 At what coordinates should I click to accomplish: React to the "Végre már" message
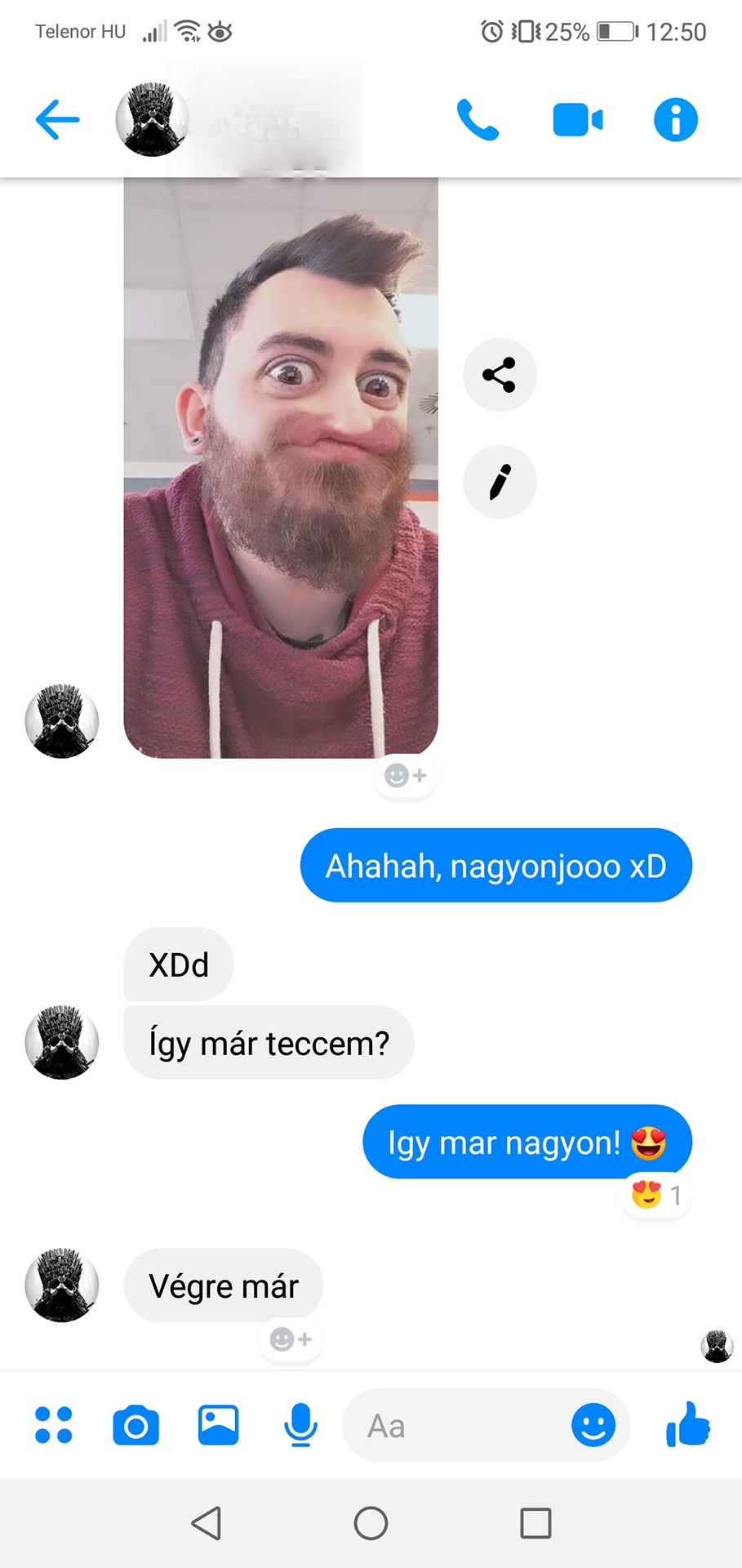click(x=291, y=1339)
